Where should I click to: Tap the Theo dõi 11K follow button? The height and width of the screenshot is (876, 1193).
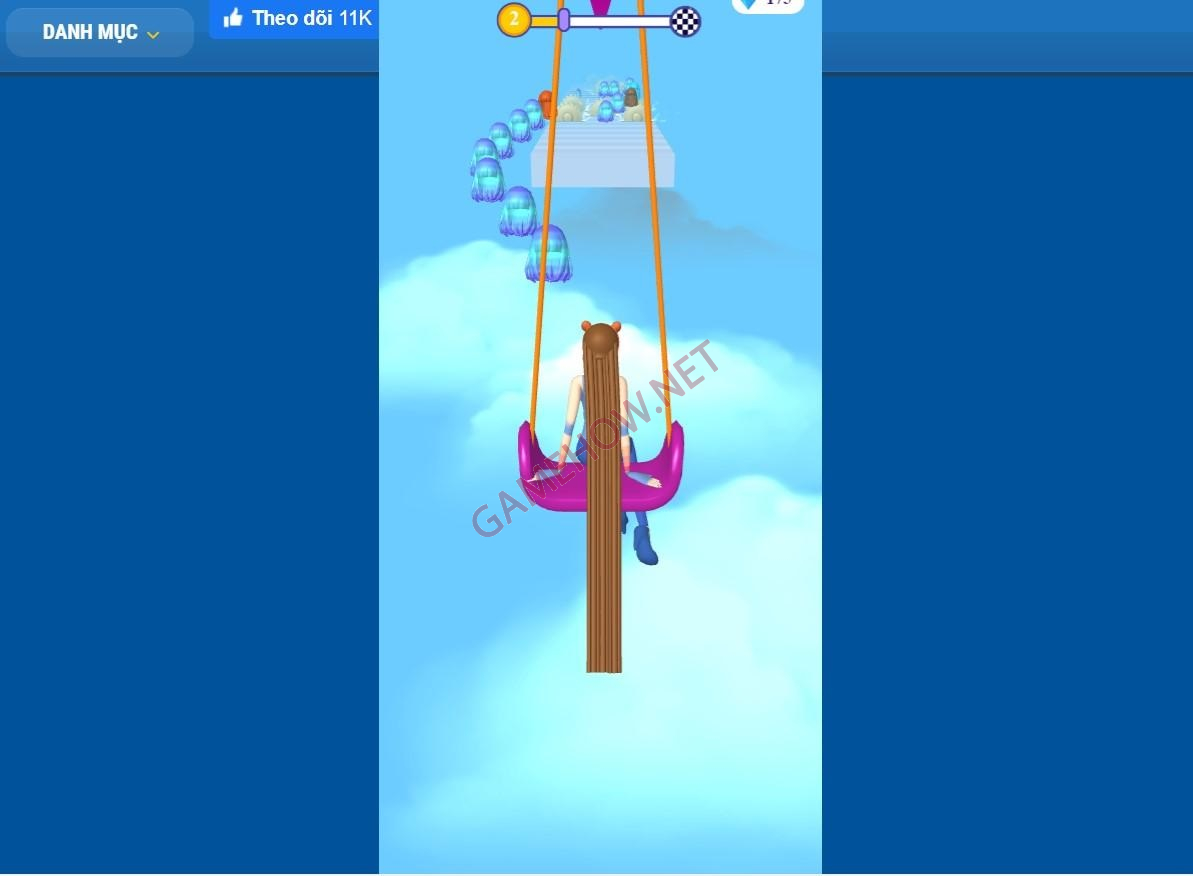[296, 18]
